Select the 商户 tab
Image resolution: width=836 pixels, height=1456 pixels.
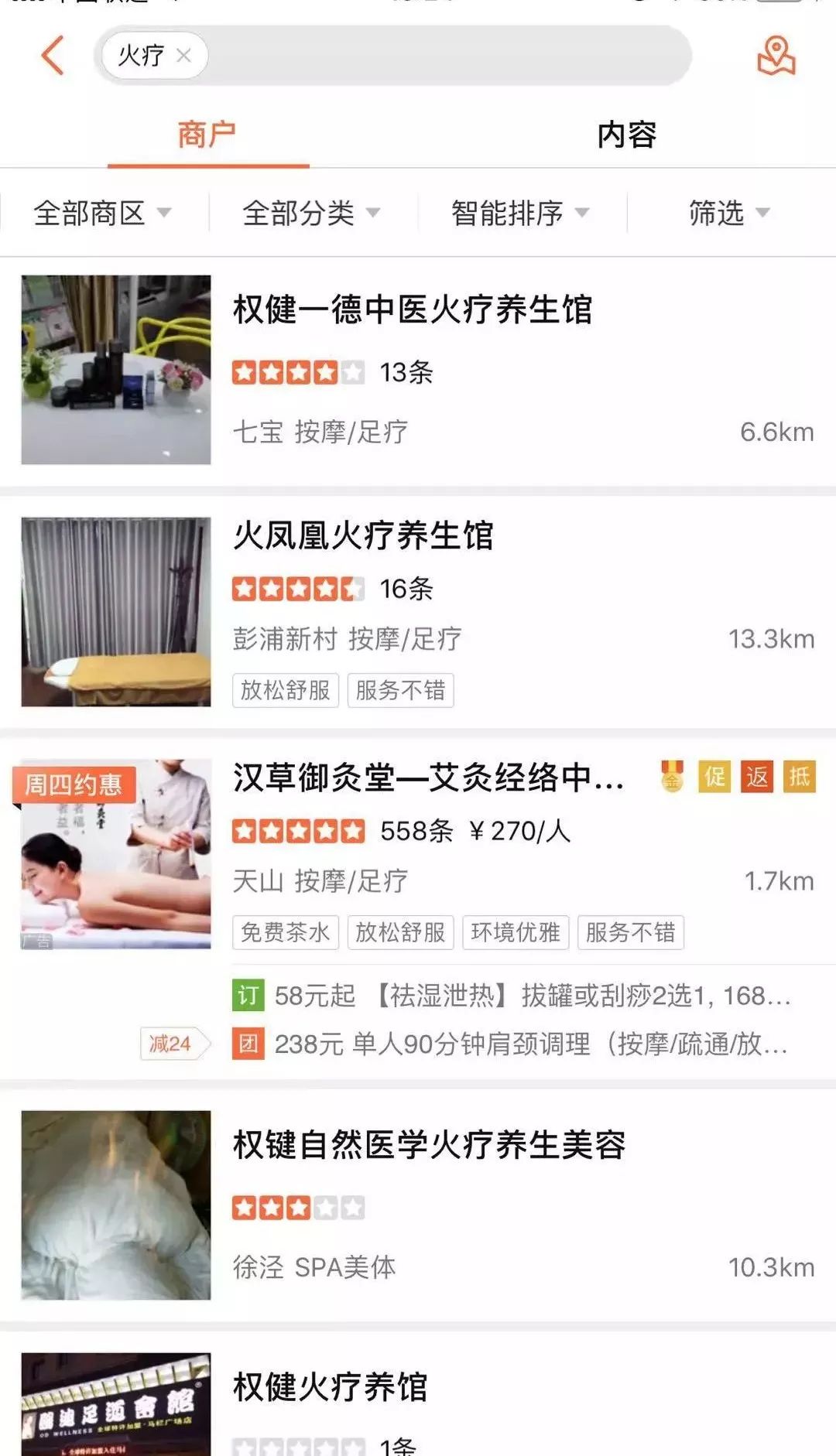tap(209, 136)
